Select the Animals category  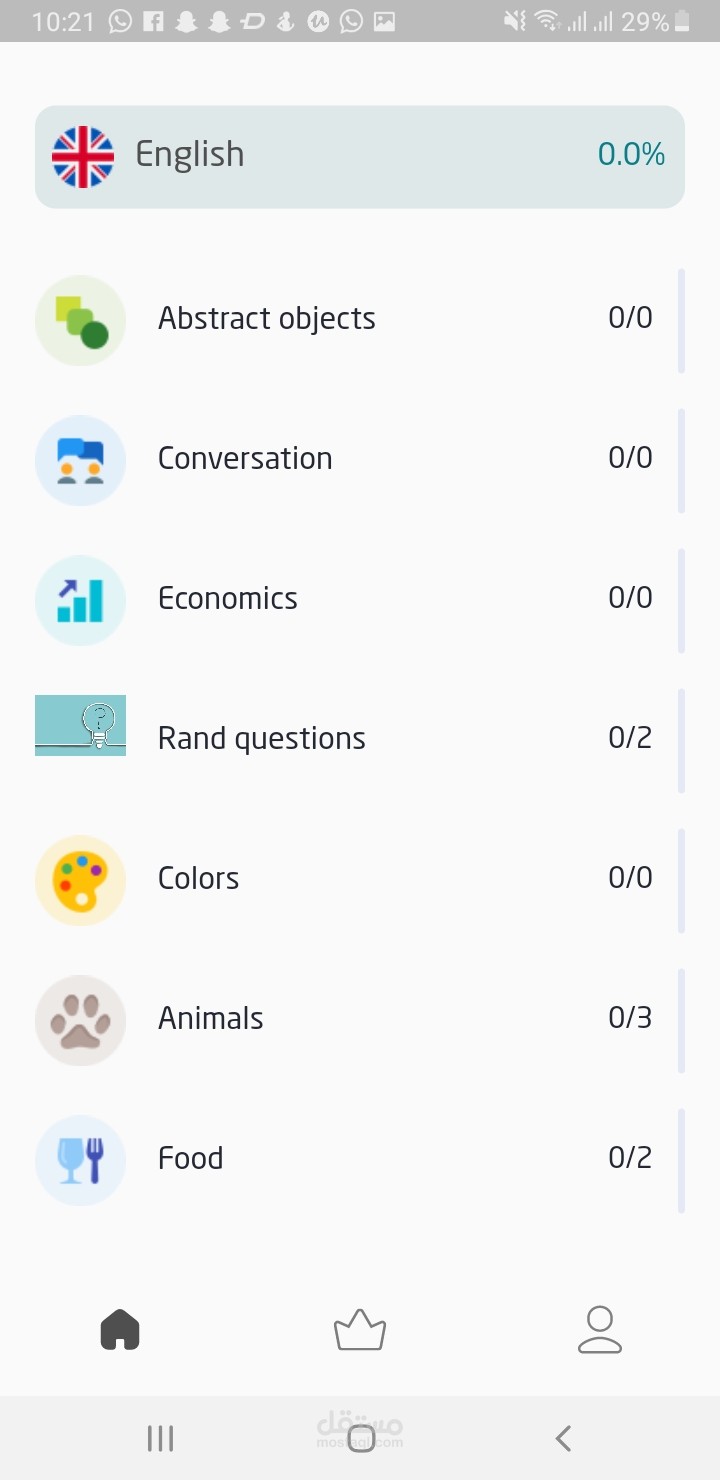(210, 1019)
